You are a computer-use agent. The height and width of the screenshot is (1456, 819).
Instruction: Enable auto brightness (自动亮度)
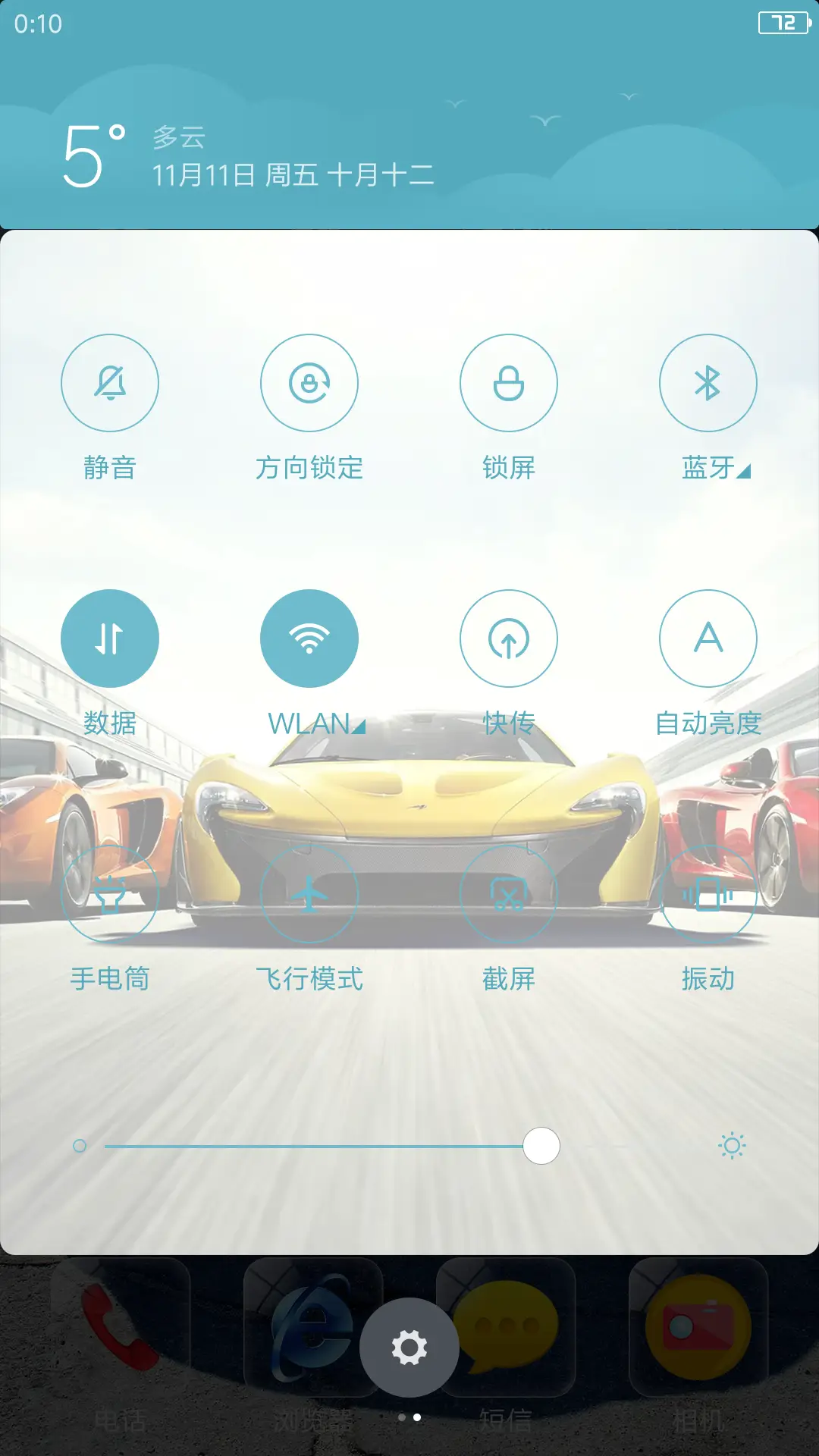tap(708, 639)
